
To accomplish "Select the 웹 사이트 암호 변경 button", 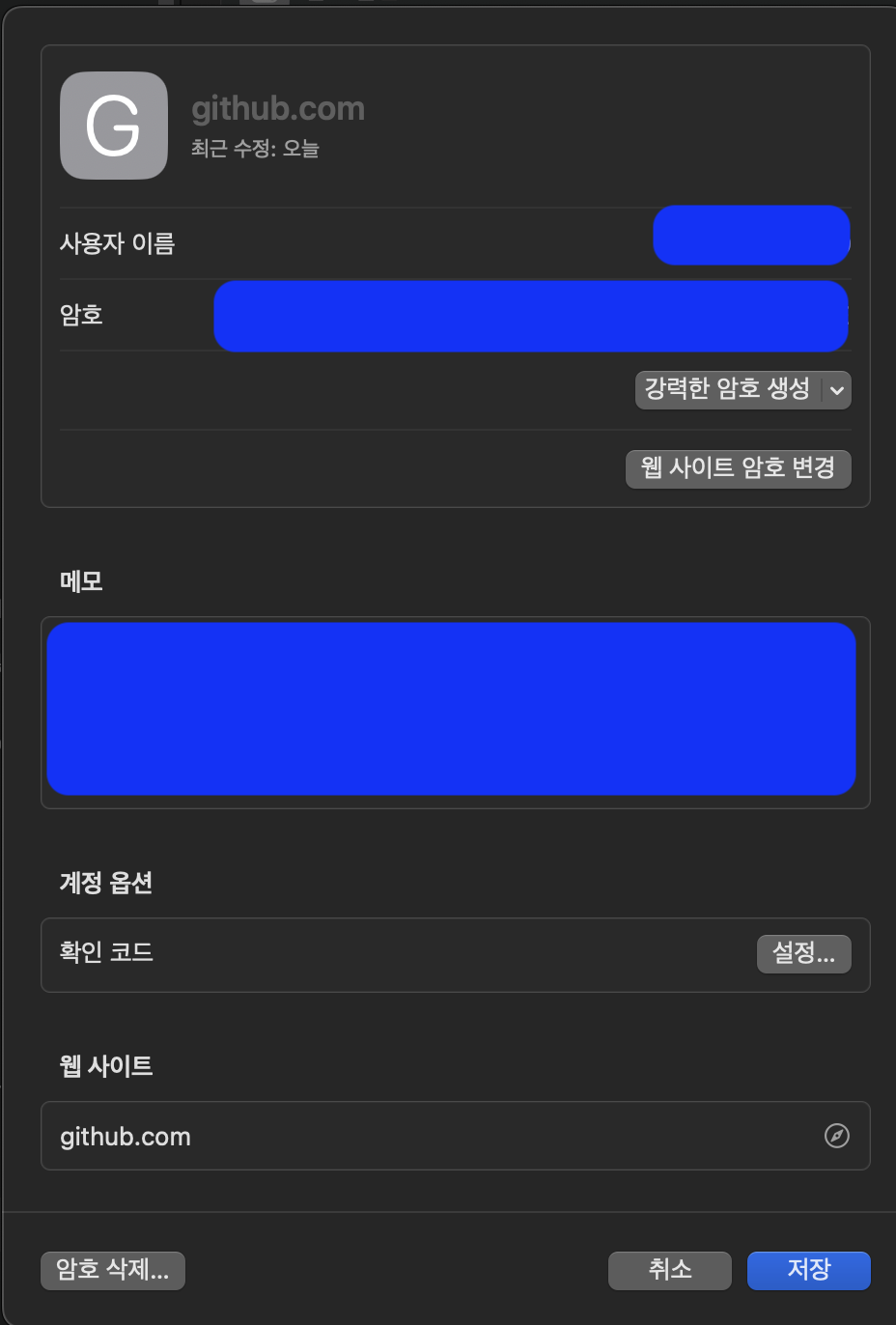I will pos(738,469).
